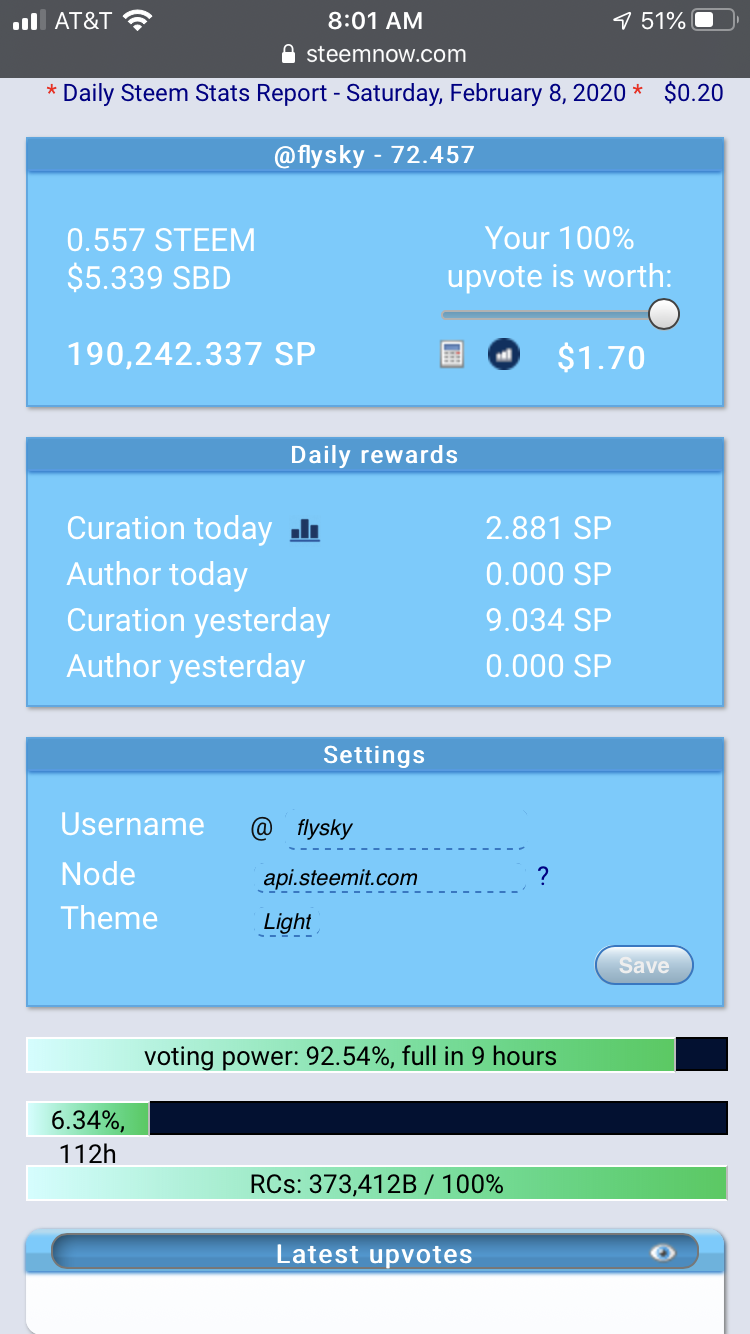This screenshot has height=1334, width=750.
Task: Edit the Username field showing flysky
Action: tap(406, 828)
